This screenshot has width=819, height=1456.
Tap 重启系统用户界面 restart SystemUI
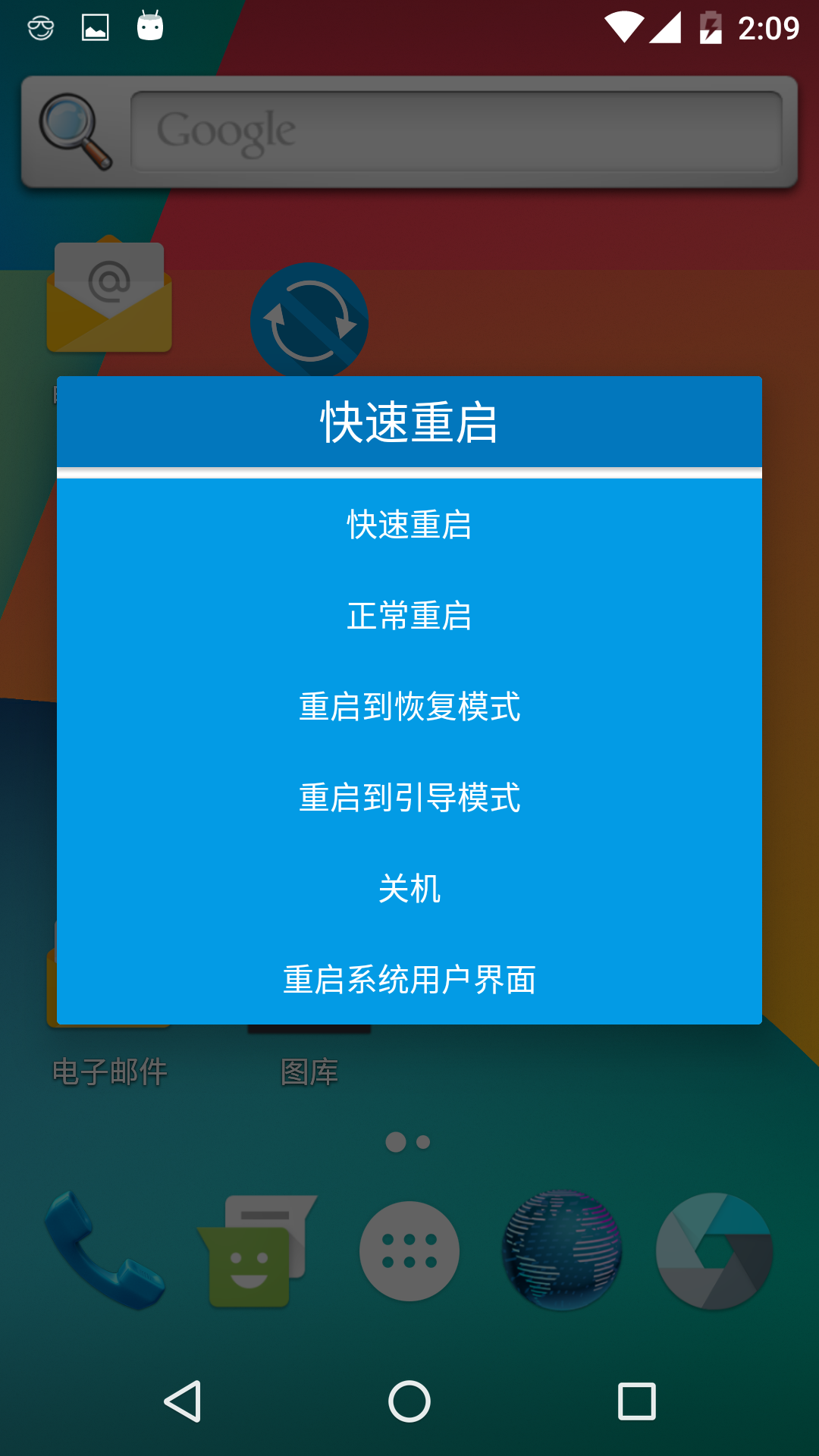pyautogui.click(x=409, y=981)
